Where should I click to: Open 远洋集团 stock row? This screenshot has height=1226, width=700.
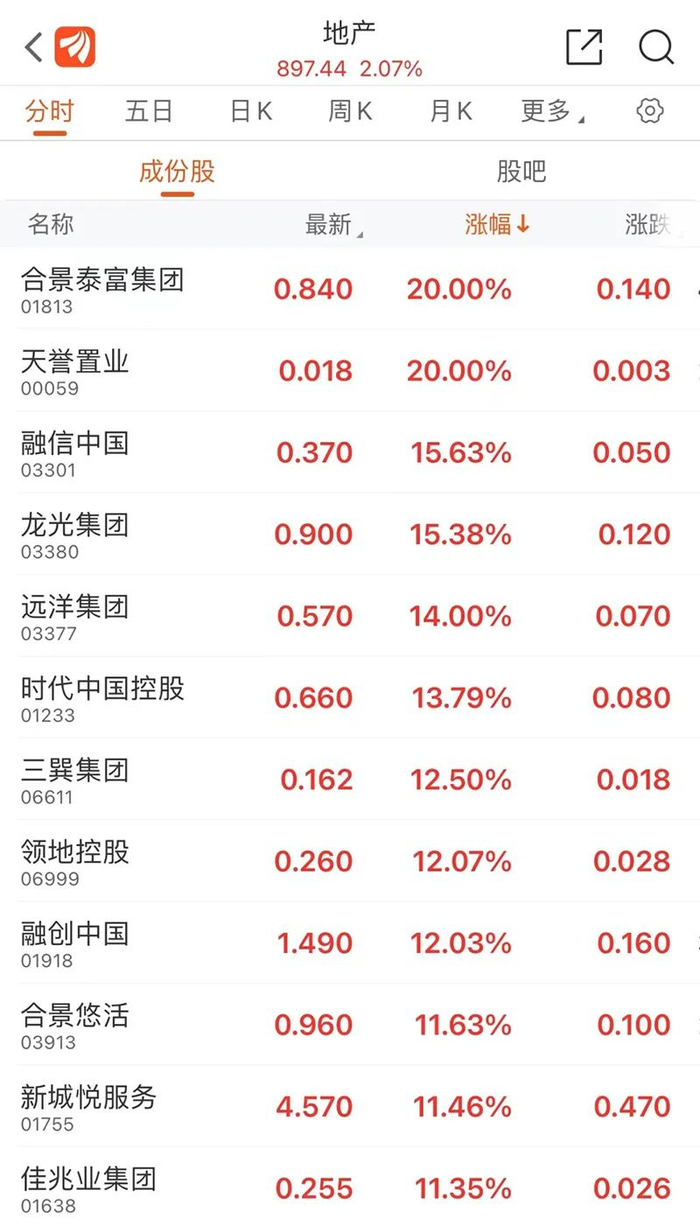pyautogui.click(x=350, y=616)
